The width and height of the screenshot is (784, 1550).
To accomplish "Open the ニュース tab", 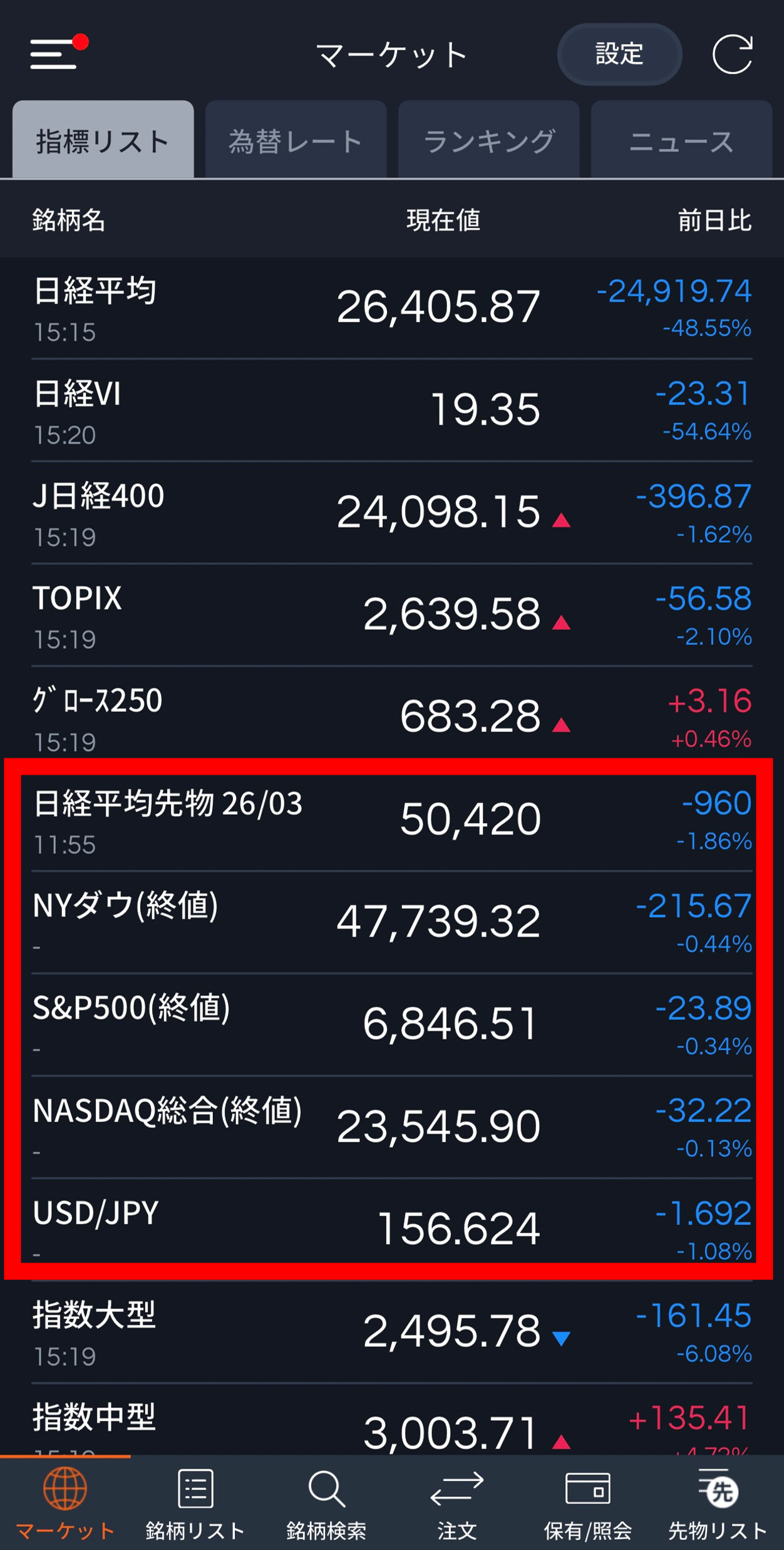I will click(681, 140).
